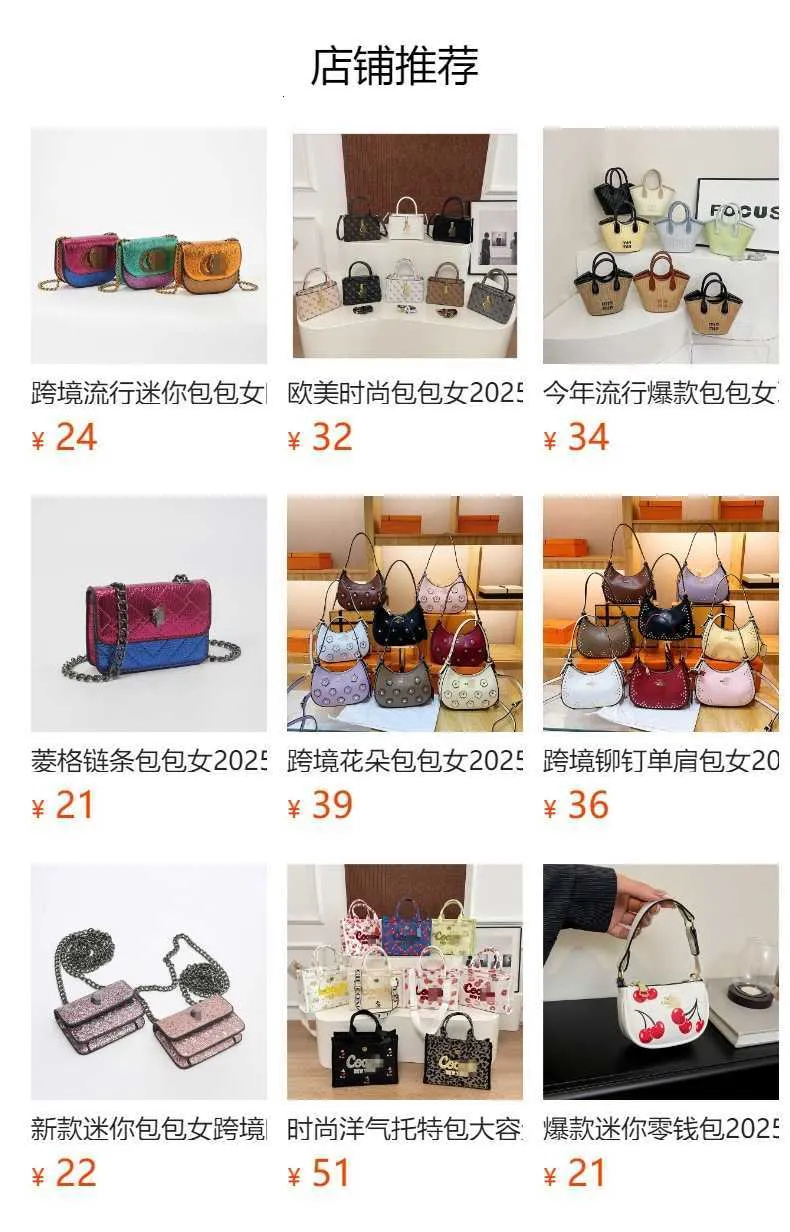Select the ¥21 菱格链条包包女 card

148,614
